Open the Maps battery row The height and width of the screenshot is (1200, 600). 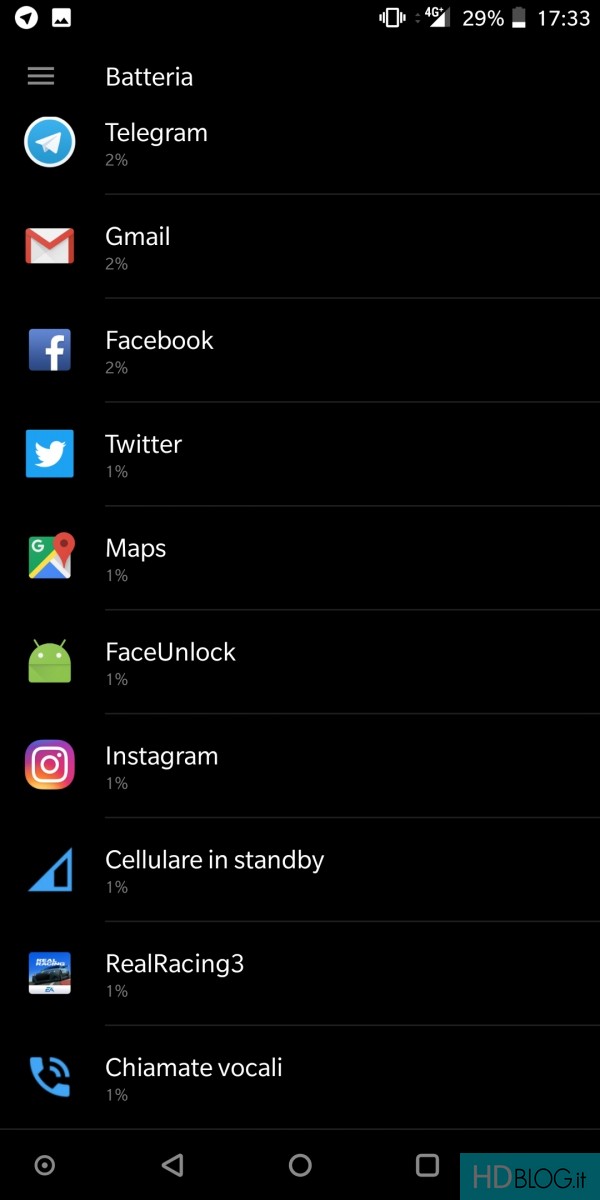pyautogui.click(x=300, y=559)
